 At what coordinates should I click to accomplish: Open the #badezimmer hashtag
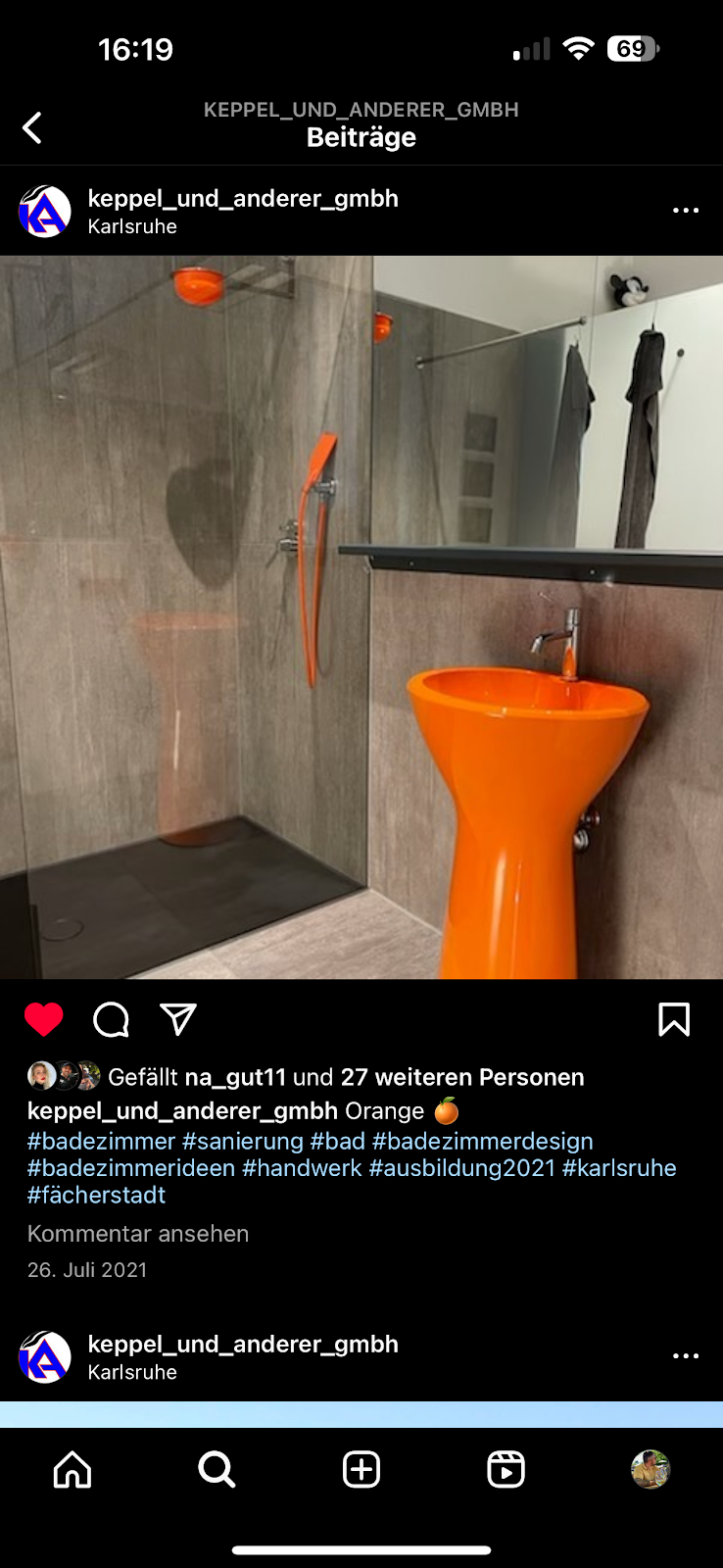101,1141
